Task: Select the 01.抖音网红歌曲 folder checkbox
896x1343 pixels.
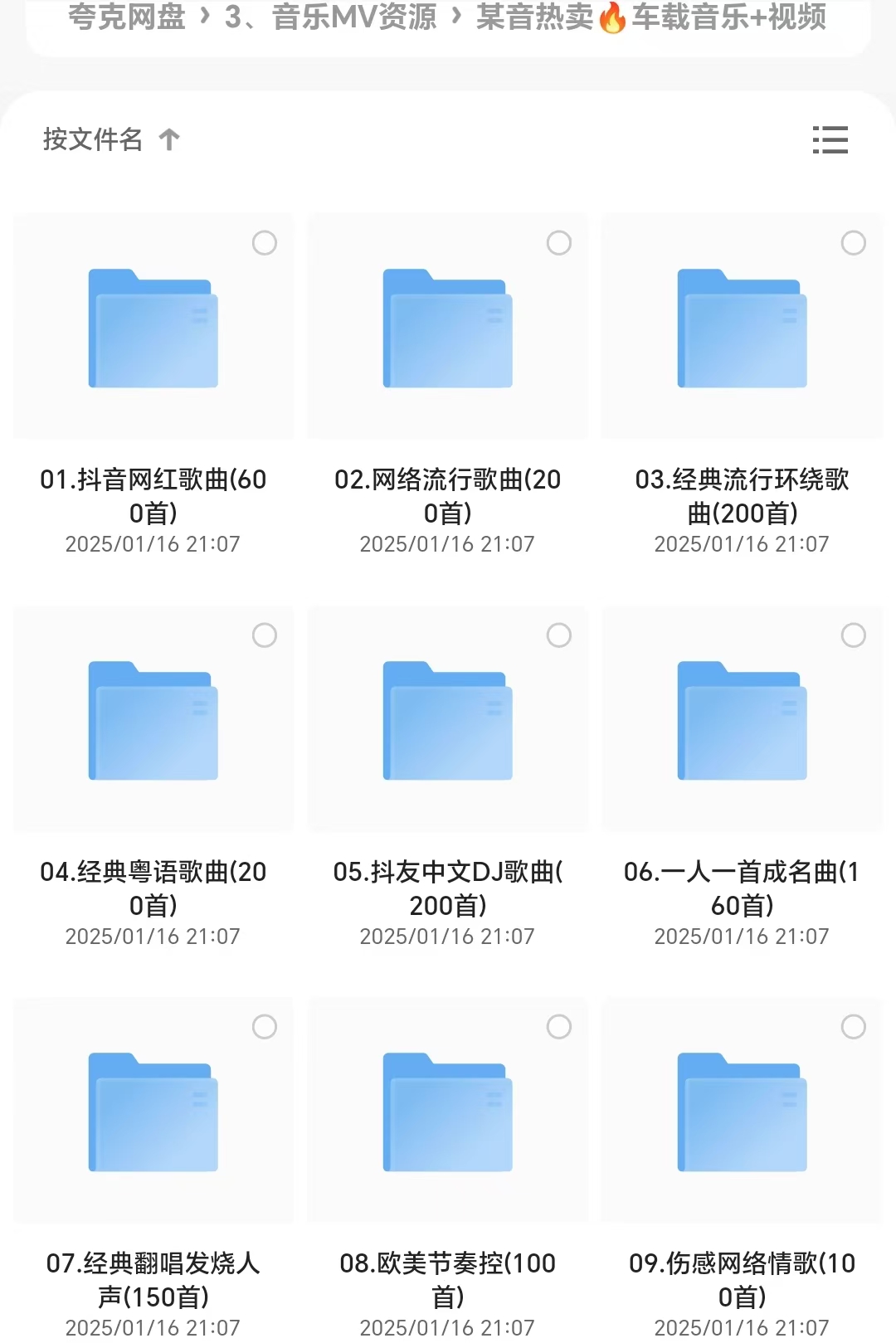Action: [x=265, y=243]
